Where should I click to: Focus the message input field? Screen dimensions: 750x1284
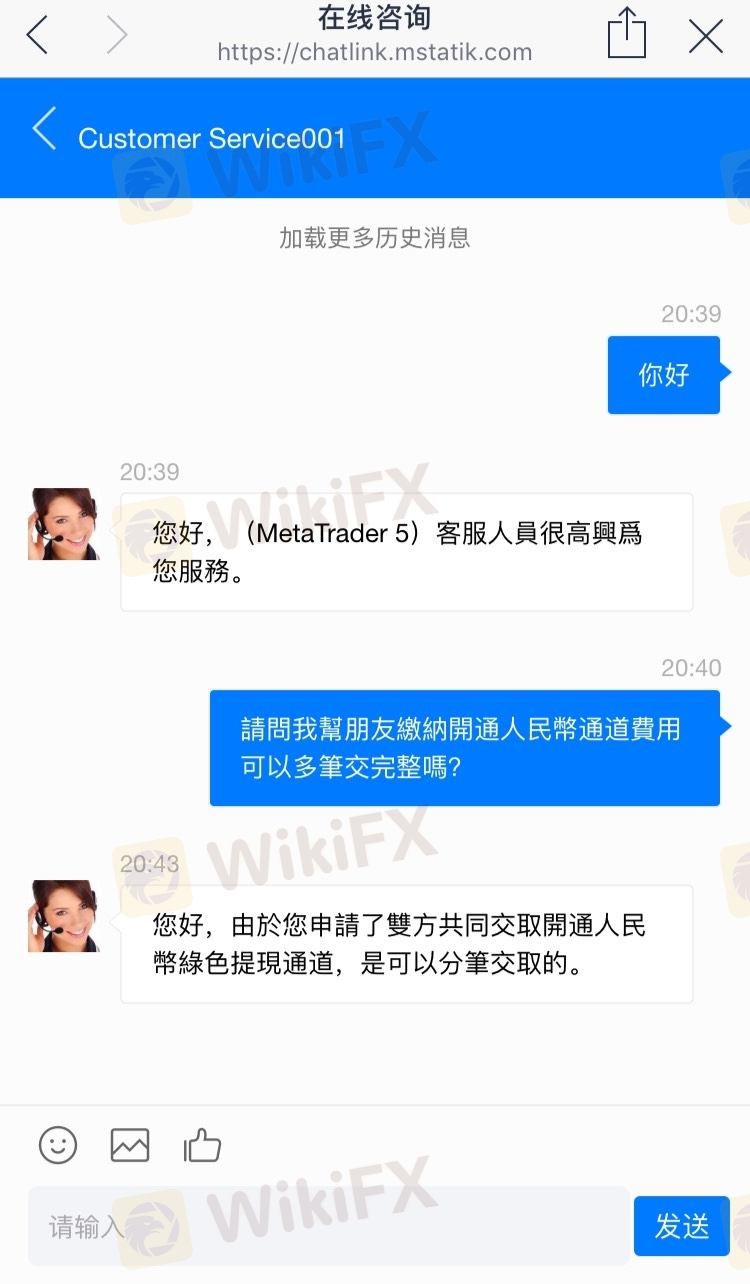point(330,1226)
